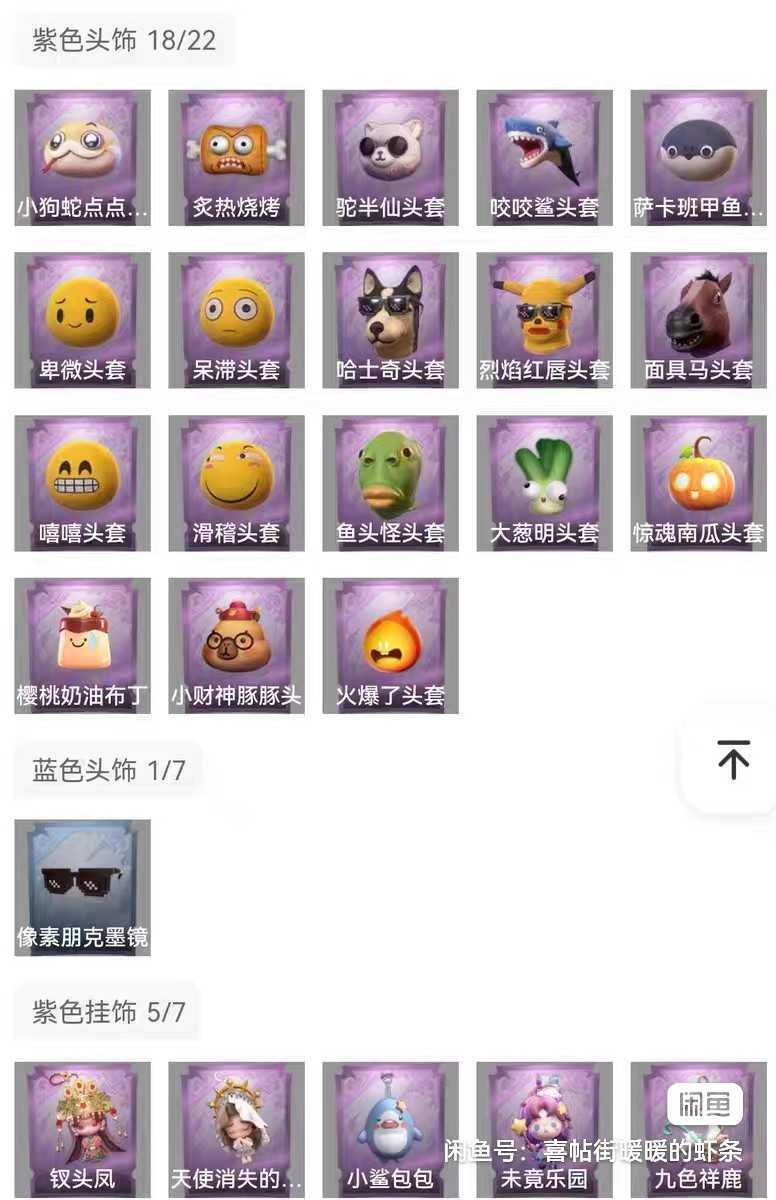Click the 小财神豚豚头 capybara item
The width and height of the screenshot is (776, 1200).
point(236,638)
